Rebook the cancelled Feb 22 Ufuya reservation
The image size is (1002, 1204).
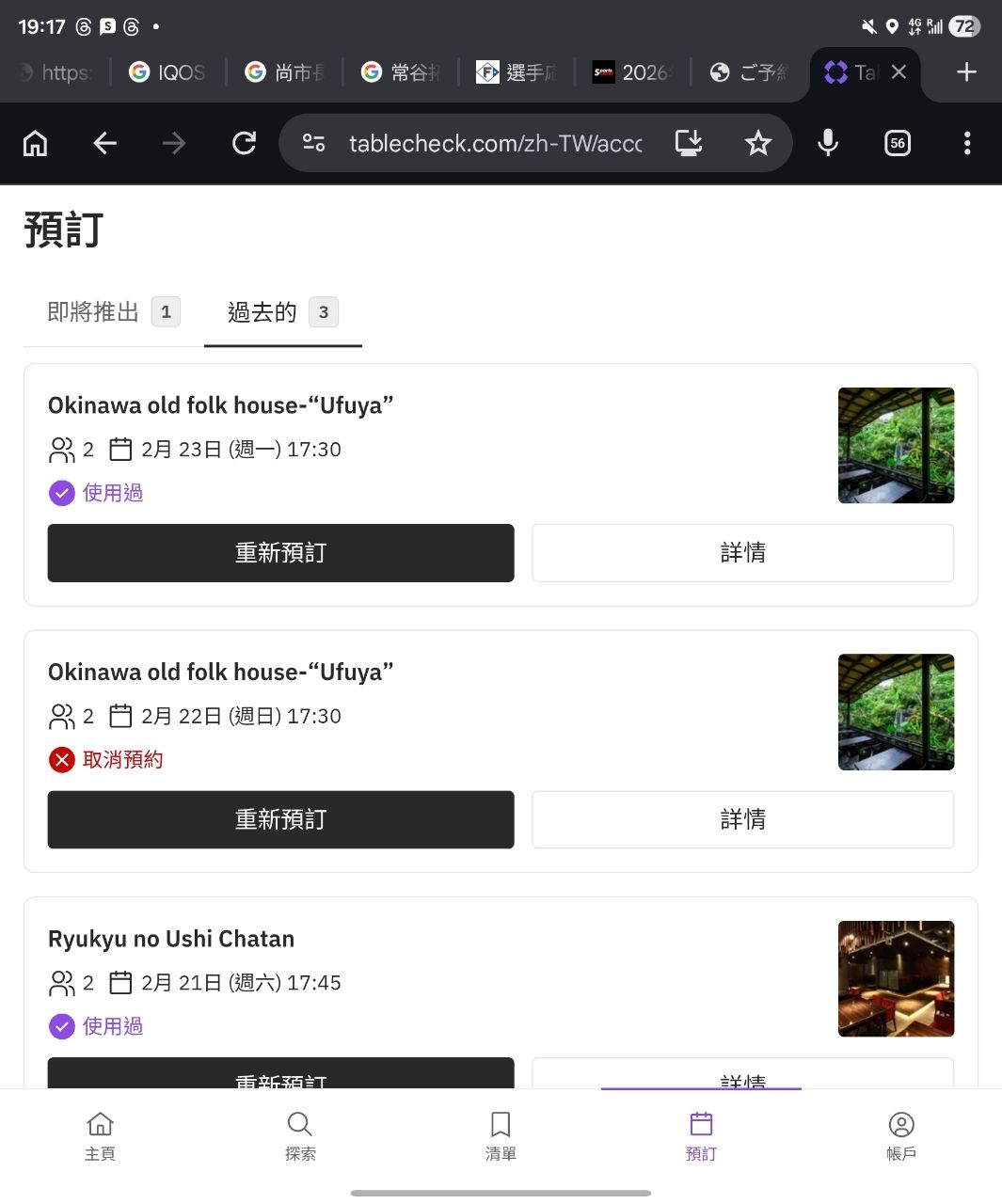point(280,819)
